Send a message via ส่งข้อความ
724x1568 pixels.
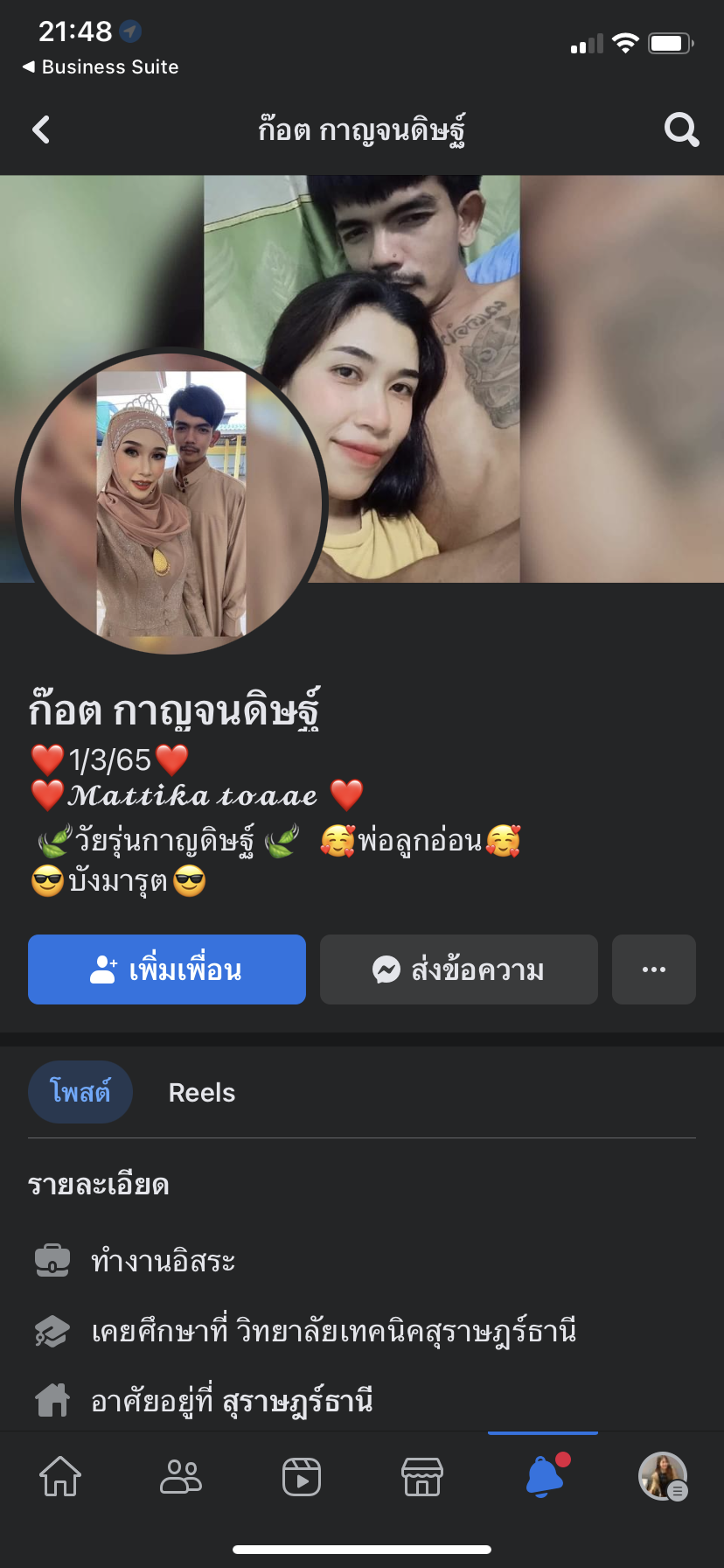(x=459, y=969)
